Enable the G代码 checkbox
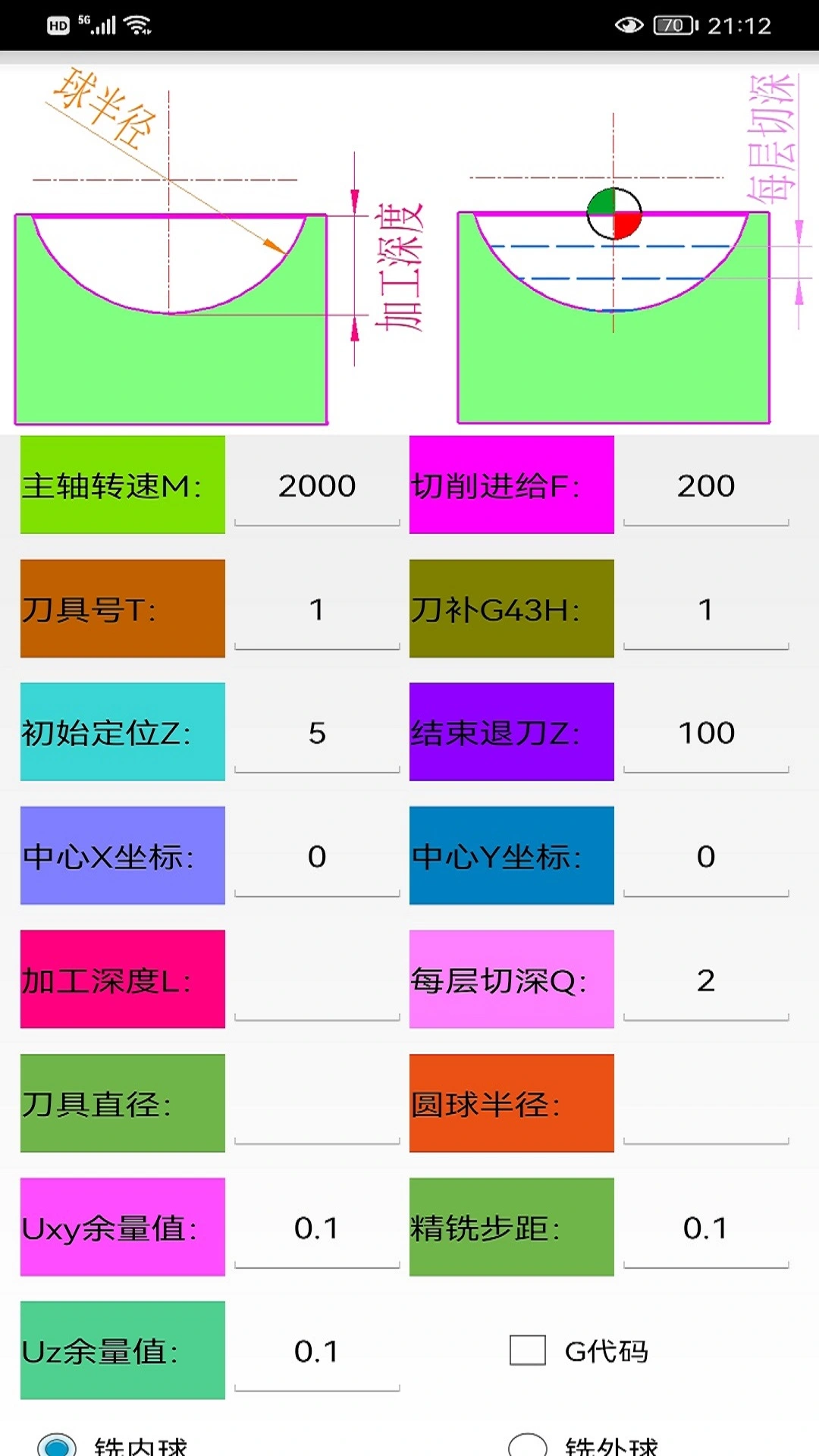 529,1351
